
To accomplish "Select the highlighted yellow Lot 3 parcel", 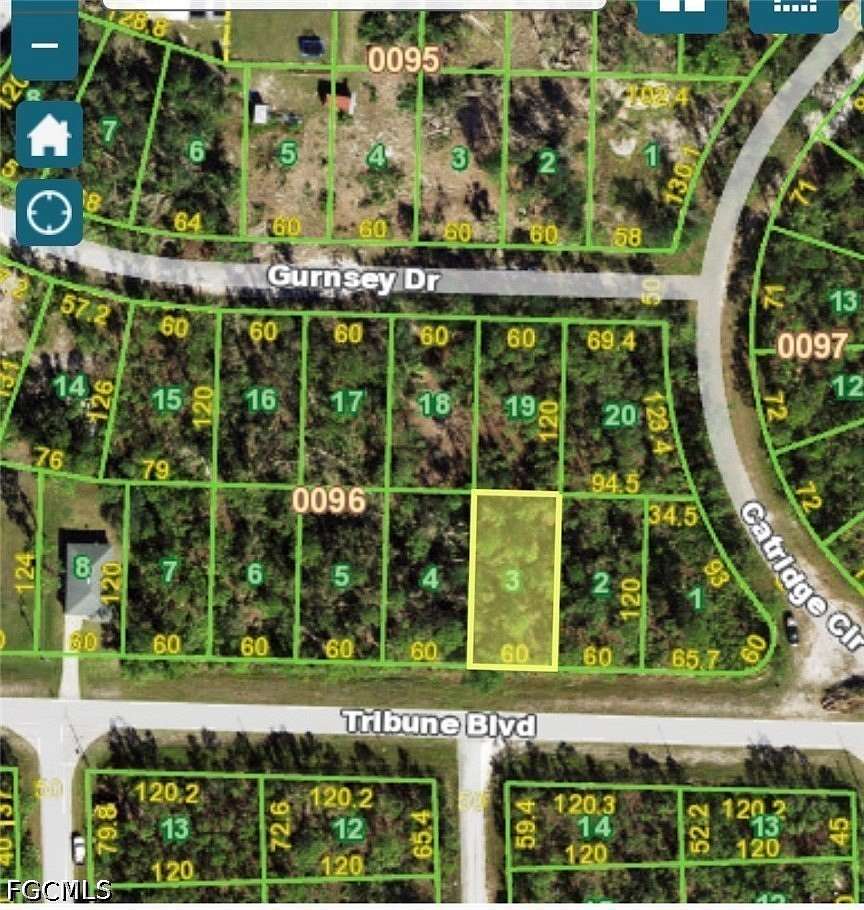I will click(x=512, y=580).
